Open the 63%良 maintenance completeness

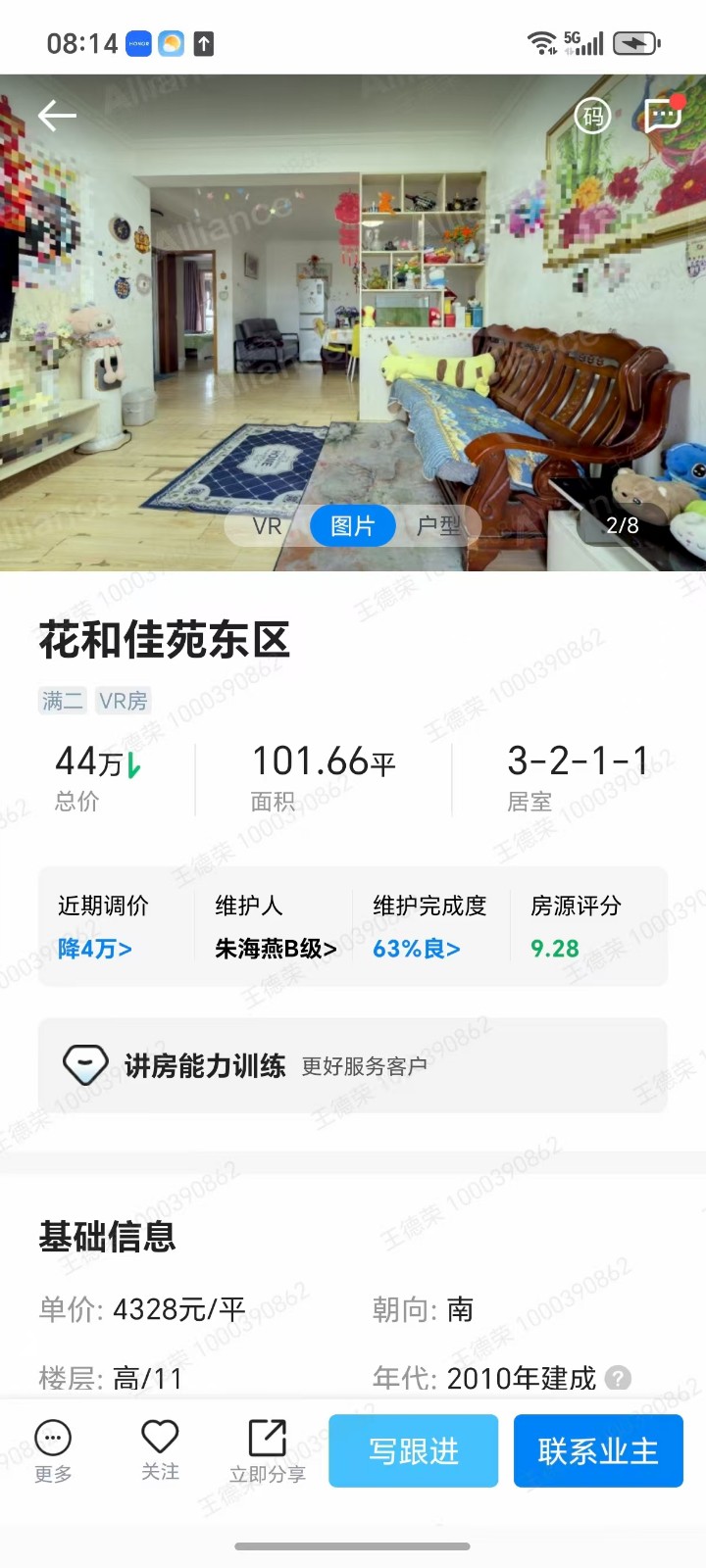click(416, 949)
